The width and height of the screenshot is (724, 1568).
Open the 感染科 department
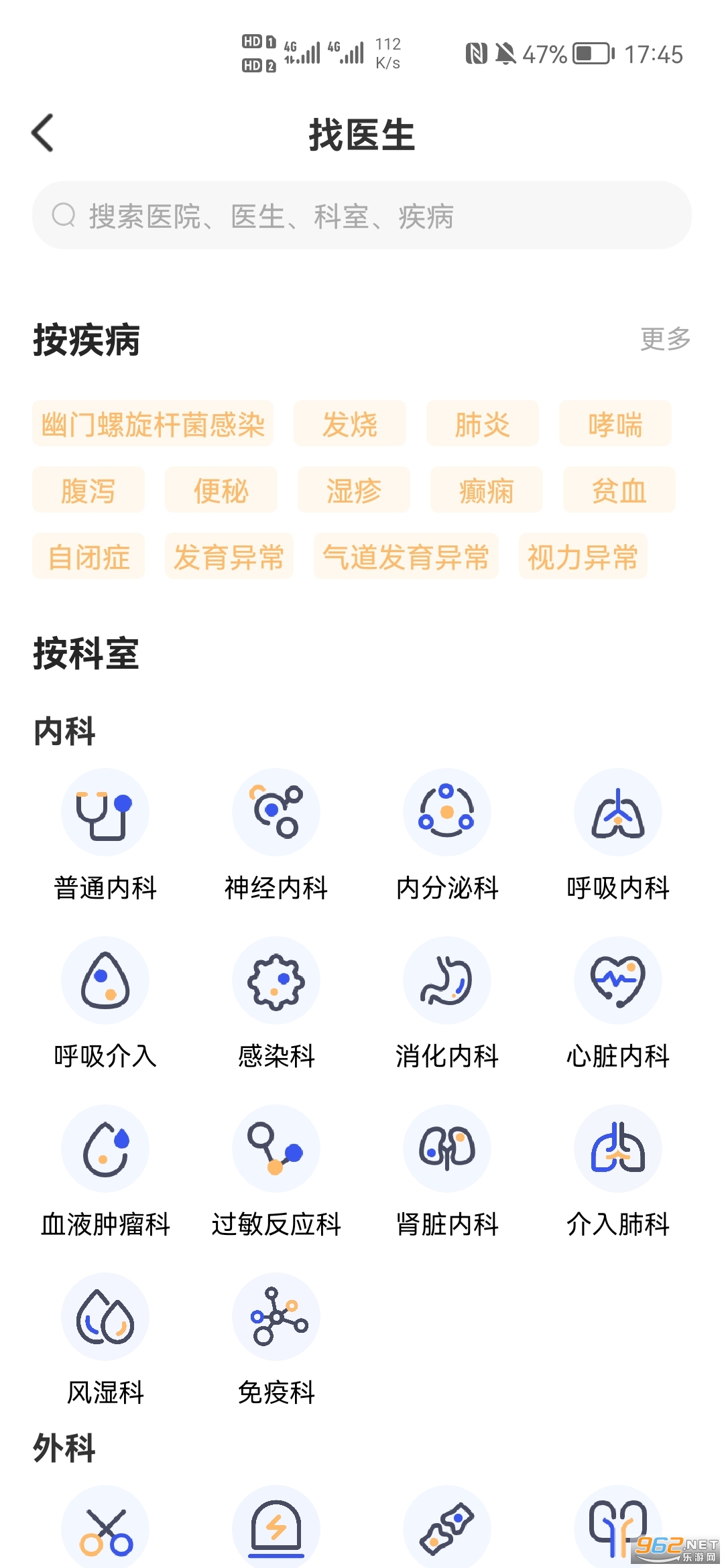point(276,1002)
